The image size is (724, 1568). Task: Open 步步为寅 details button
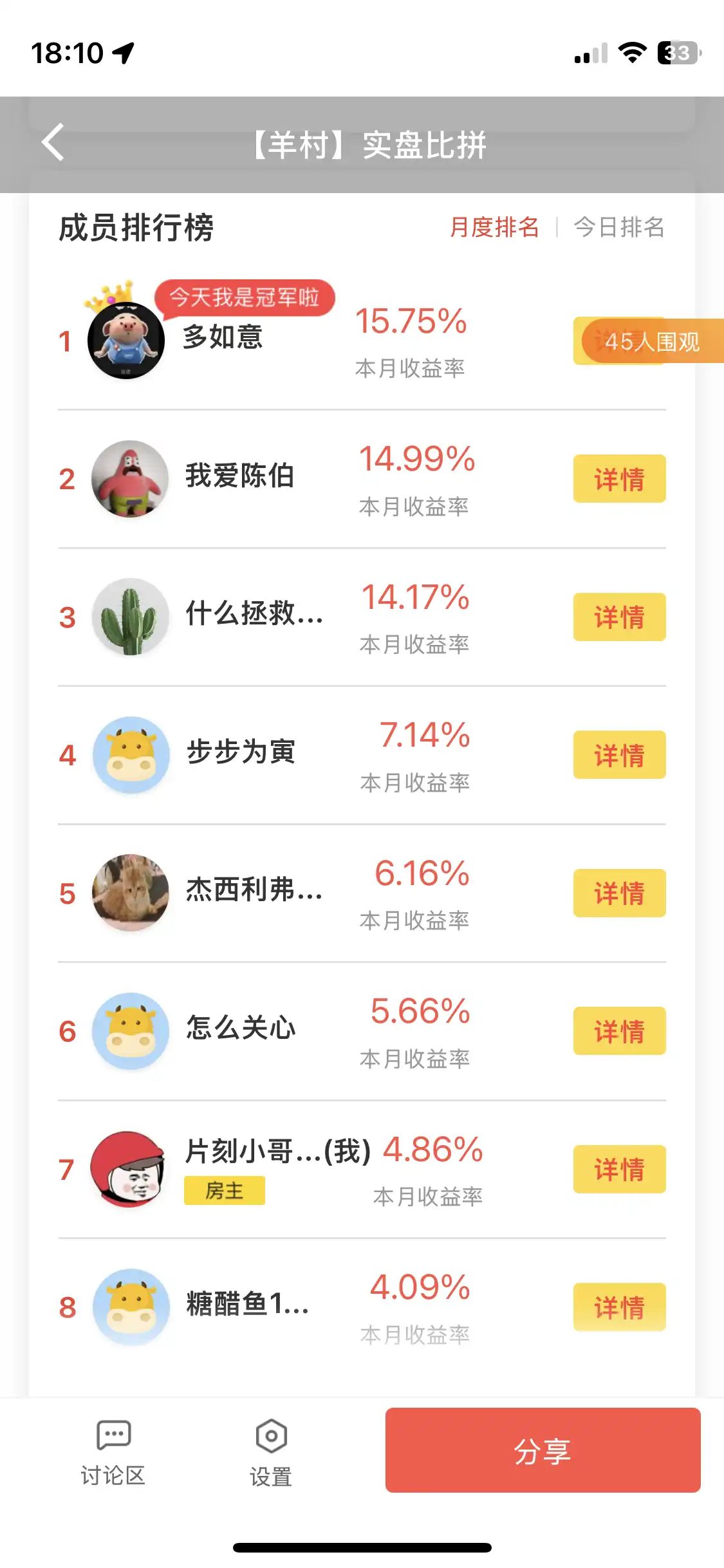point(619,755)
